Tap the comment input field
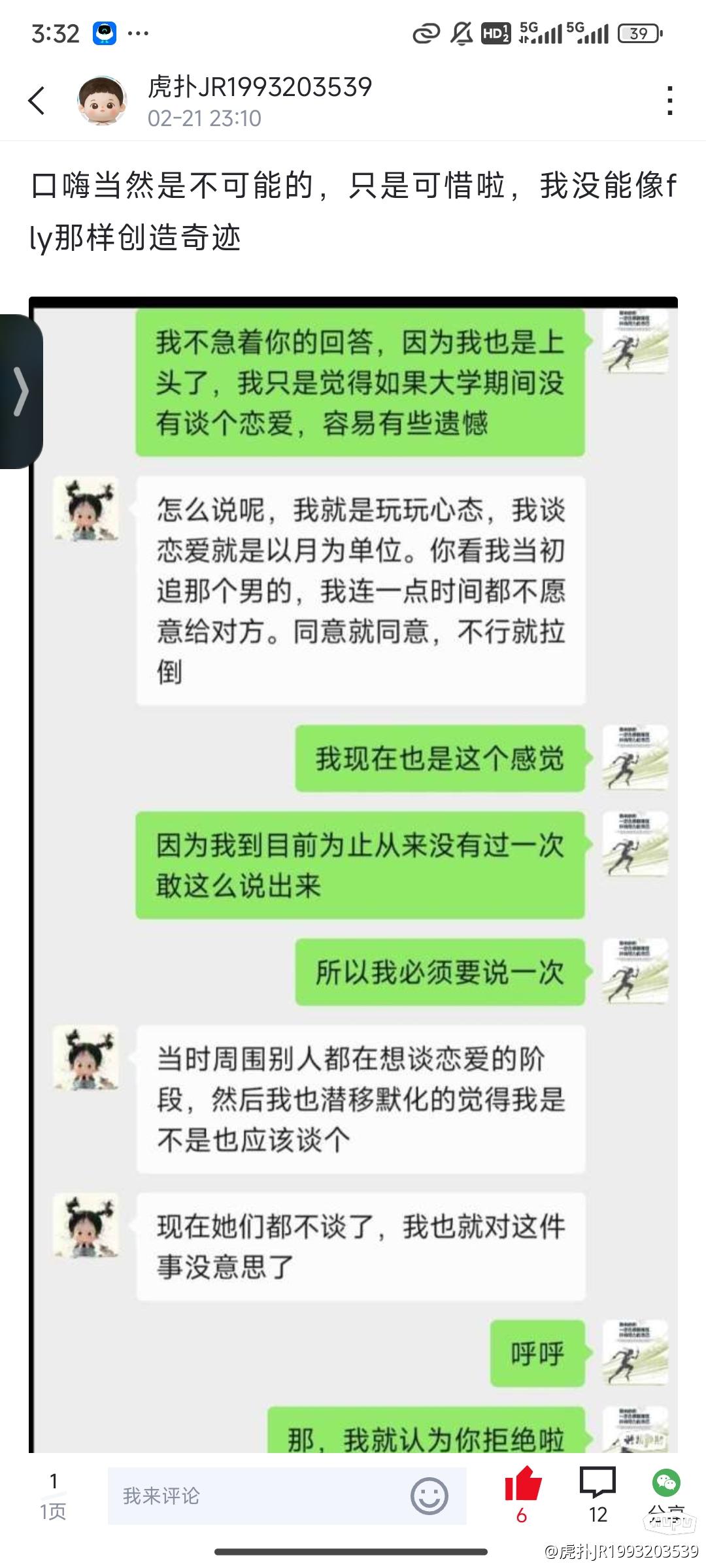 (261, 1496)
